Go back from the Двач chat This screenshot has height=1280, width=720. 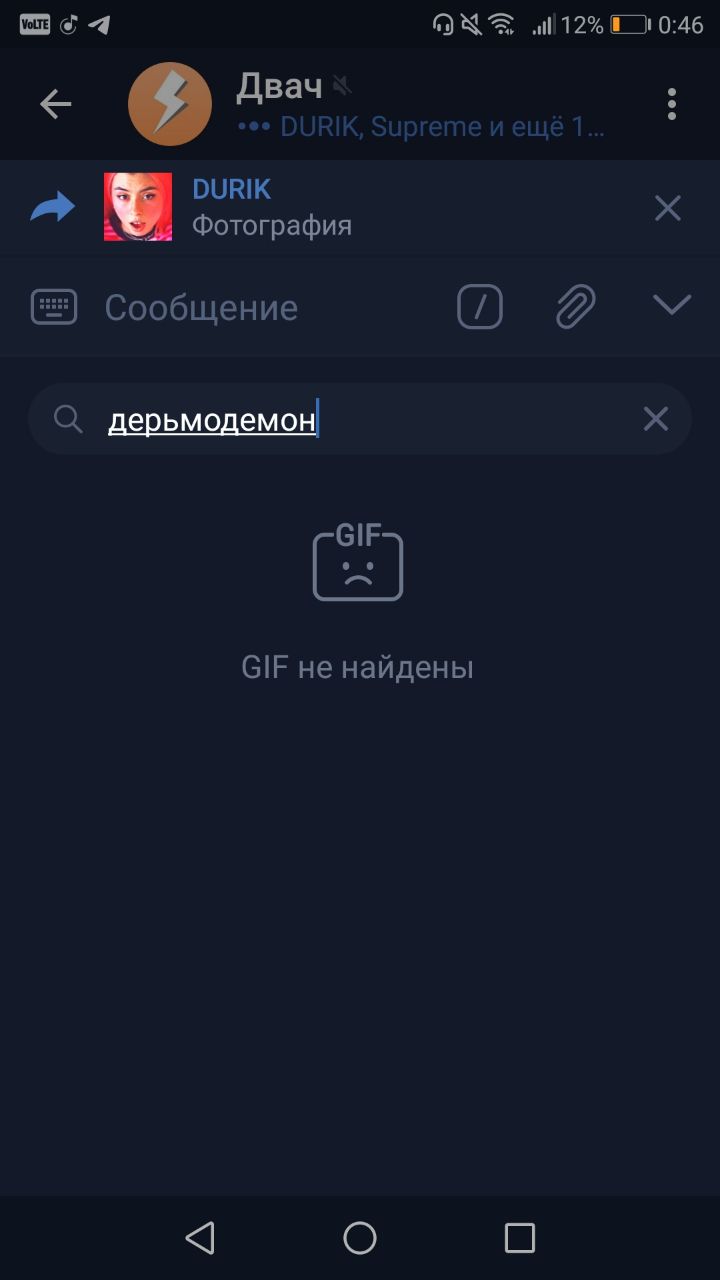click(55, 104)
